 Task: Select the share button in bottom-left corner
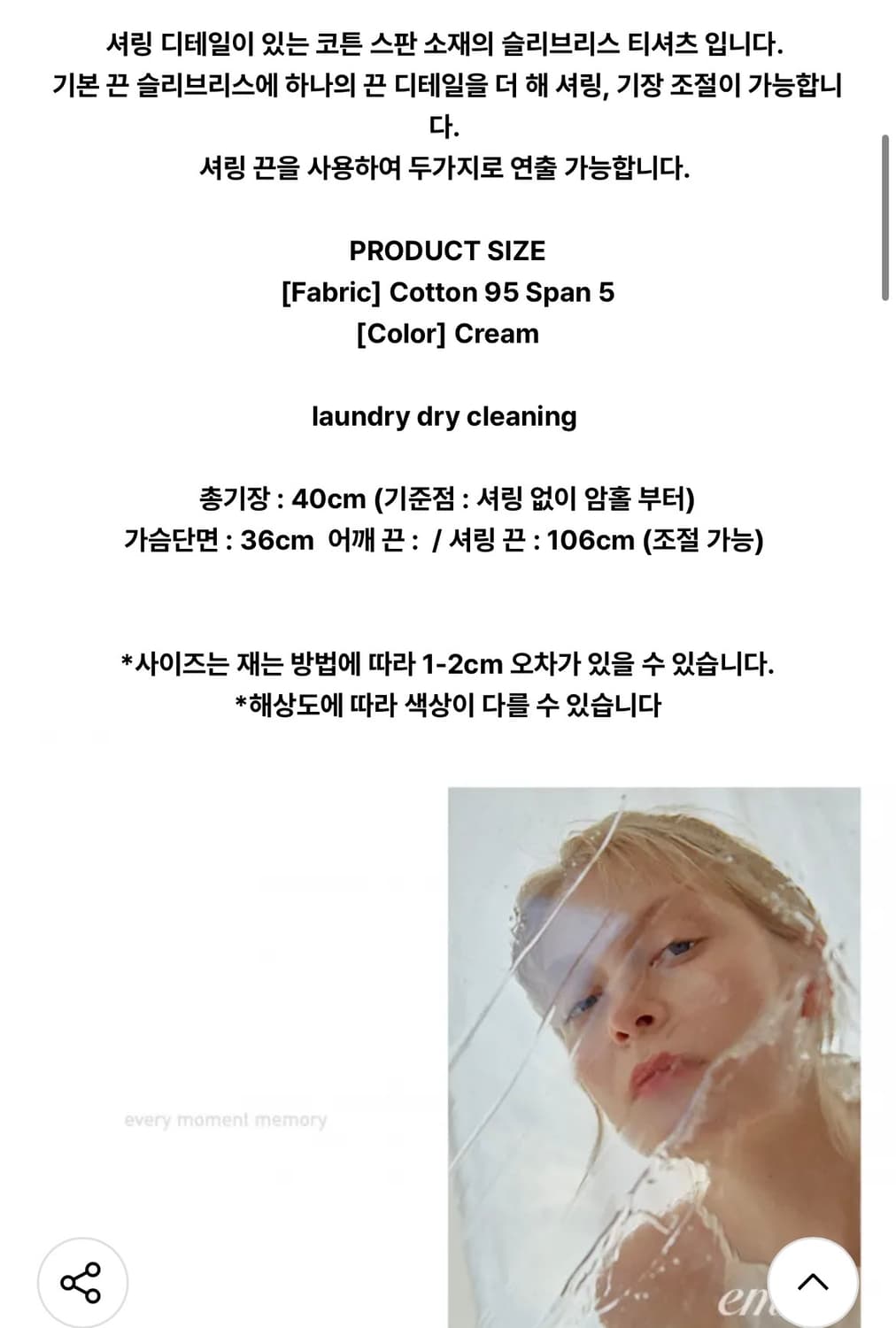82,1279
